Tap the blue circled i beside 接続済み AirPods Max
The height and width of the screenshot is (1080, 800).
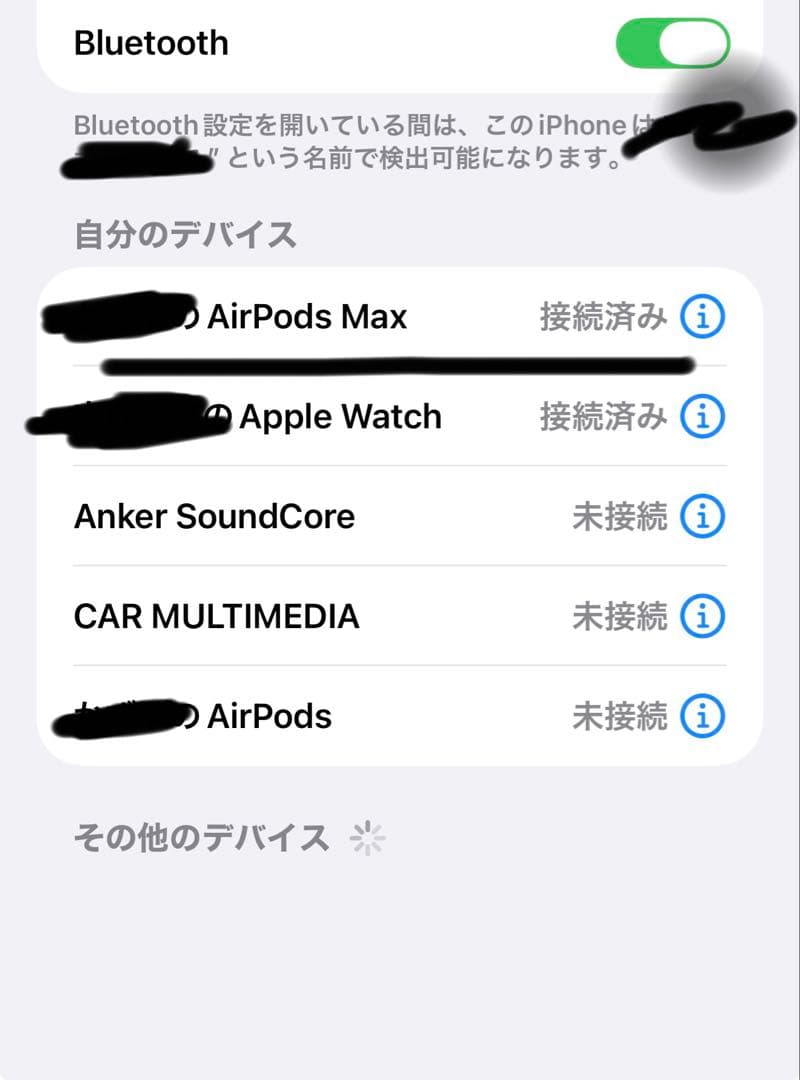click(x=702, y=316)
